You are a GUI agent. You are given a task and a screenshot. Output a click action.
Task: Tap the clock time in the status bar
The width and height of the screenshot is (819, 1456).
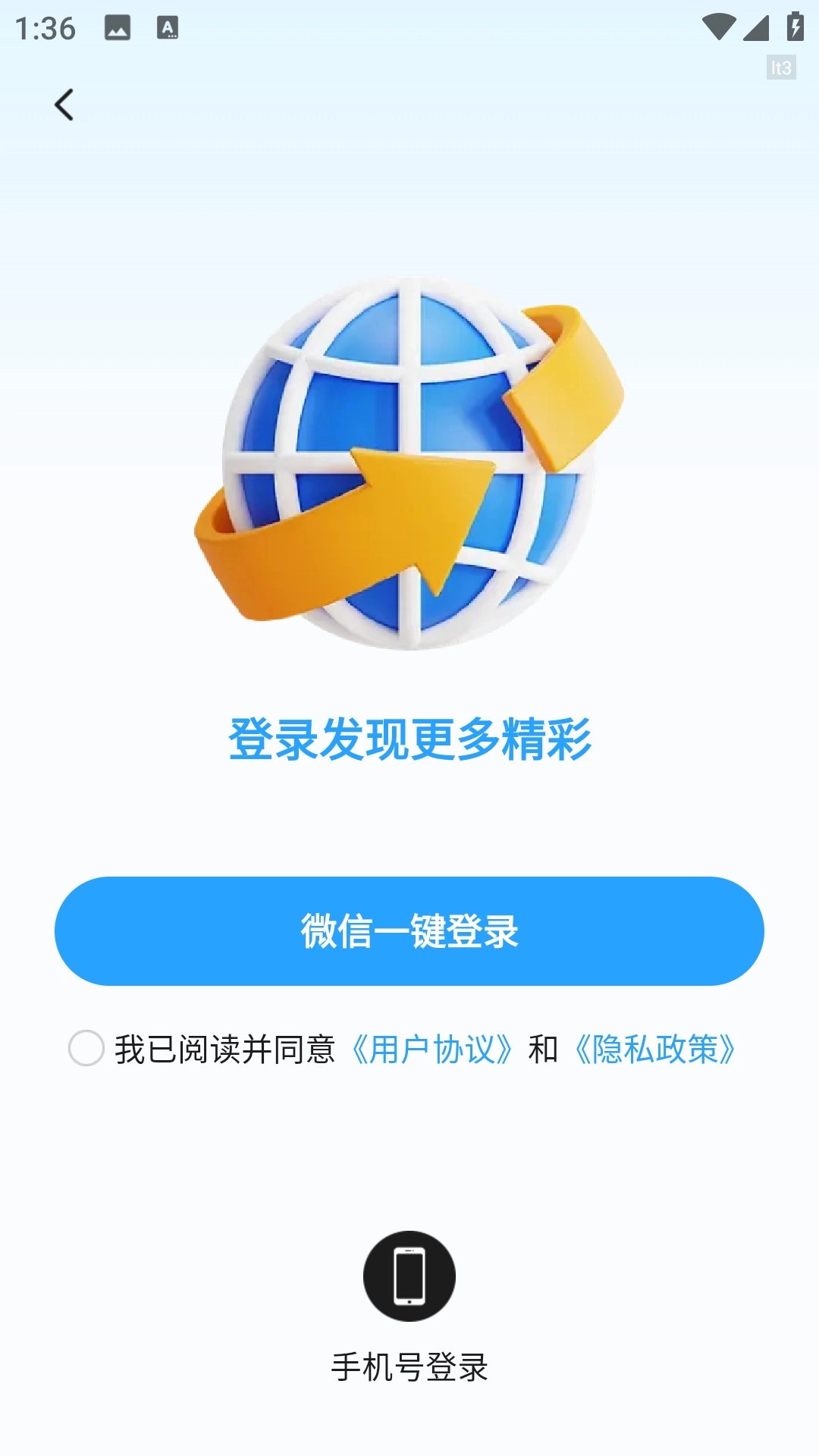pos(48,29)
